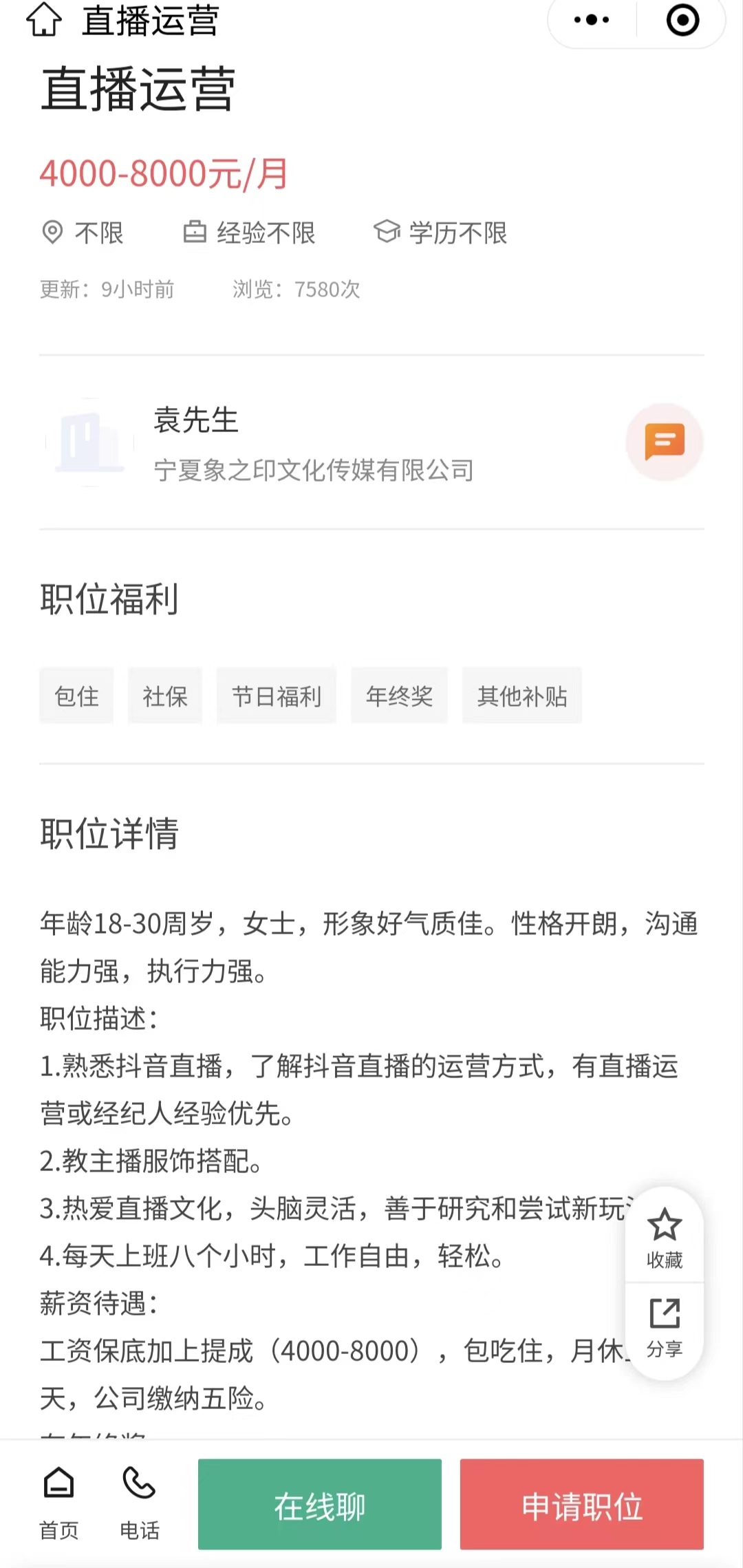Apply via 申请职位 button

click(582, 1504)
